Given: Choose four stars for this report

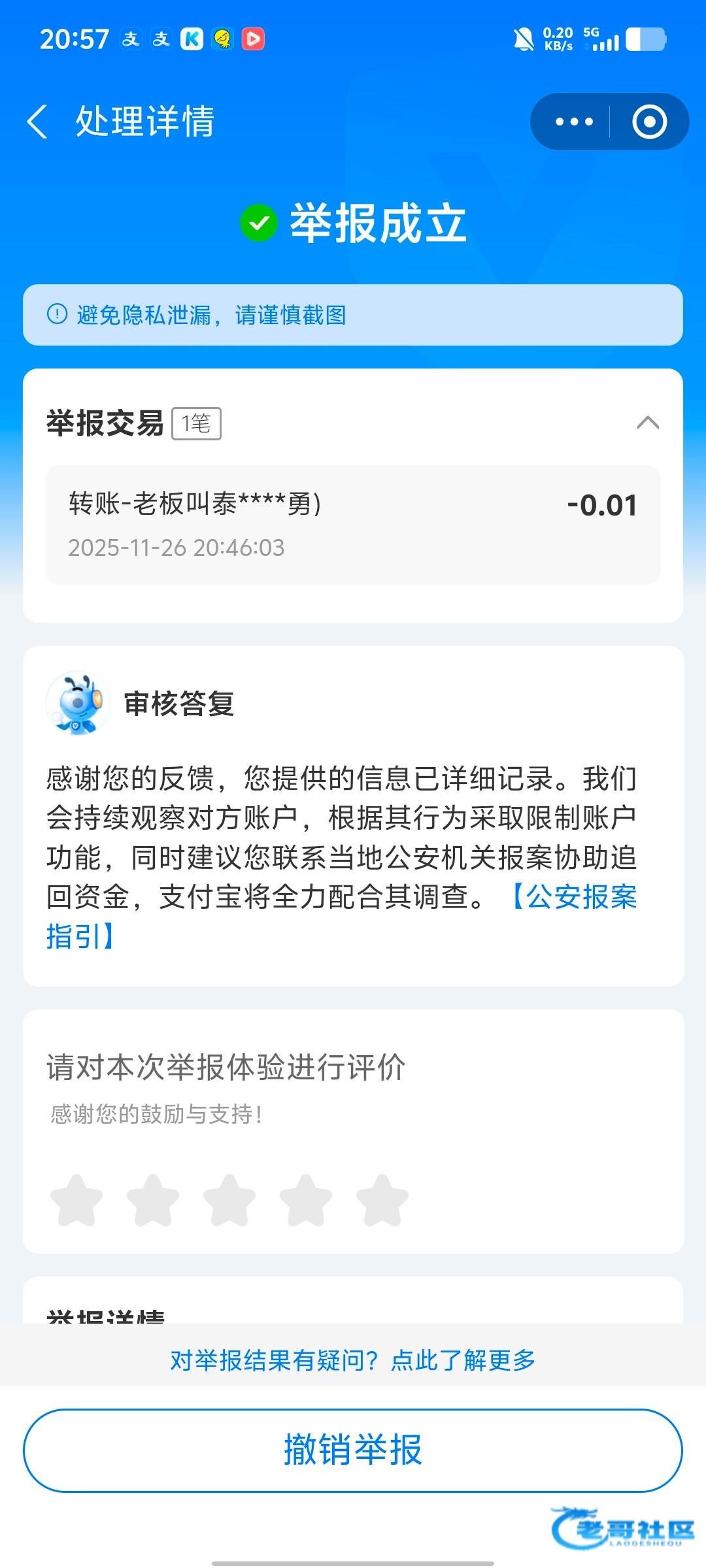Looking at the screenshot, I should pyautogui.click(x=306, y=1200).
